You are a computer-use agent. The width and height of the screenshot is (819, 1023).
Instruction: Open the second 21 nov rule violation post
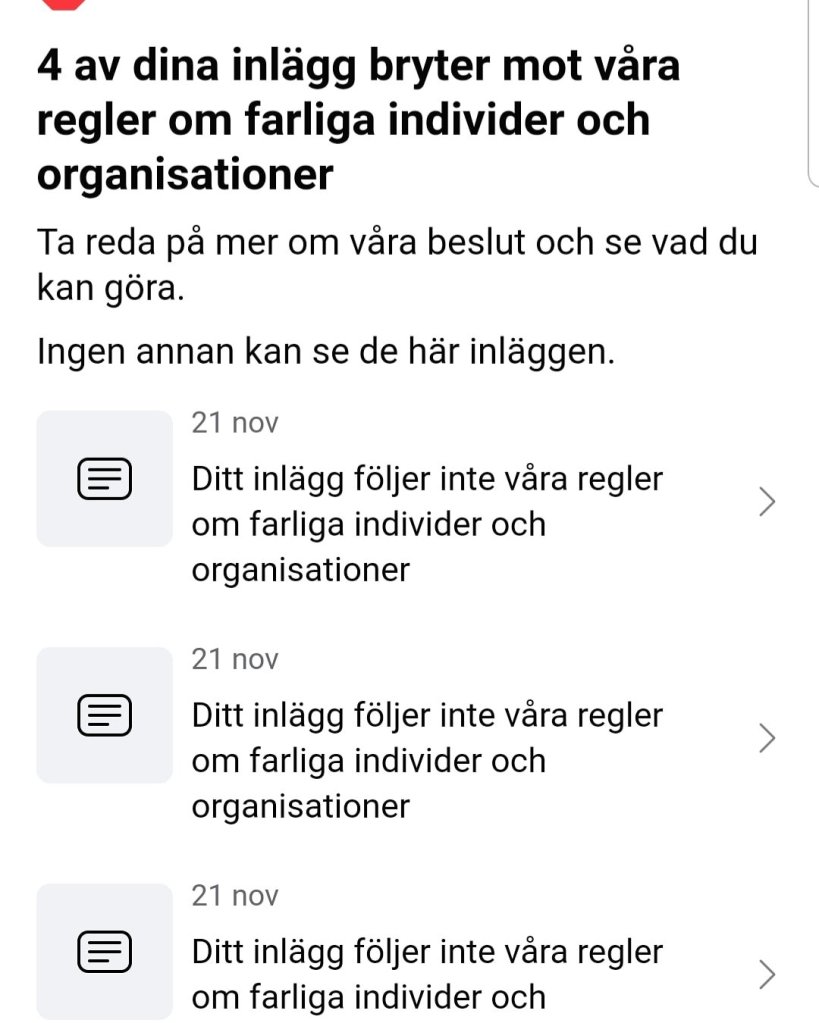coord(427,738)
